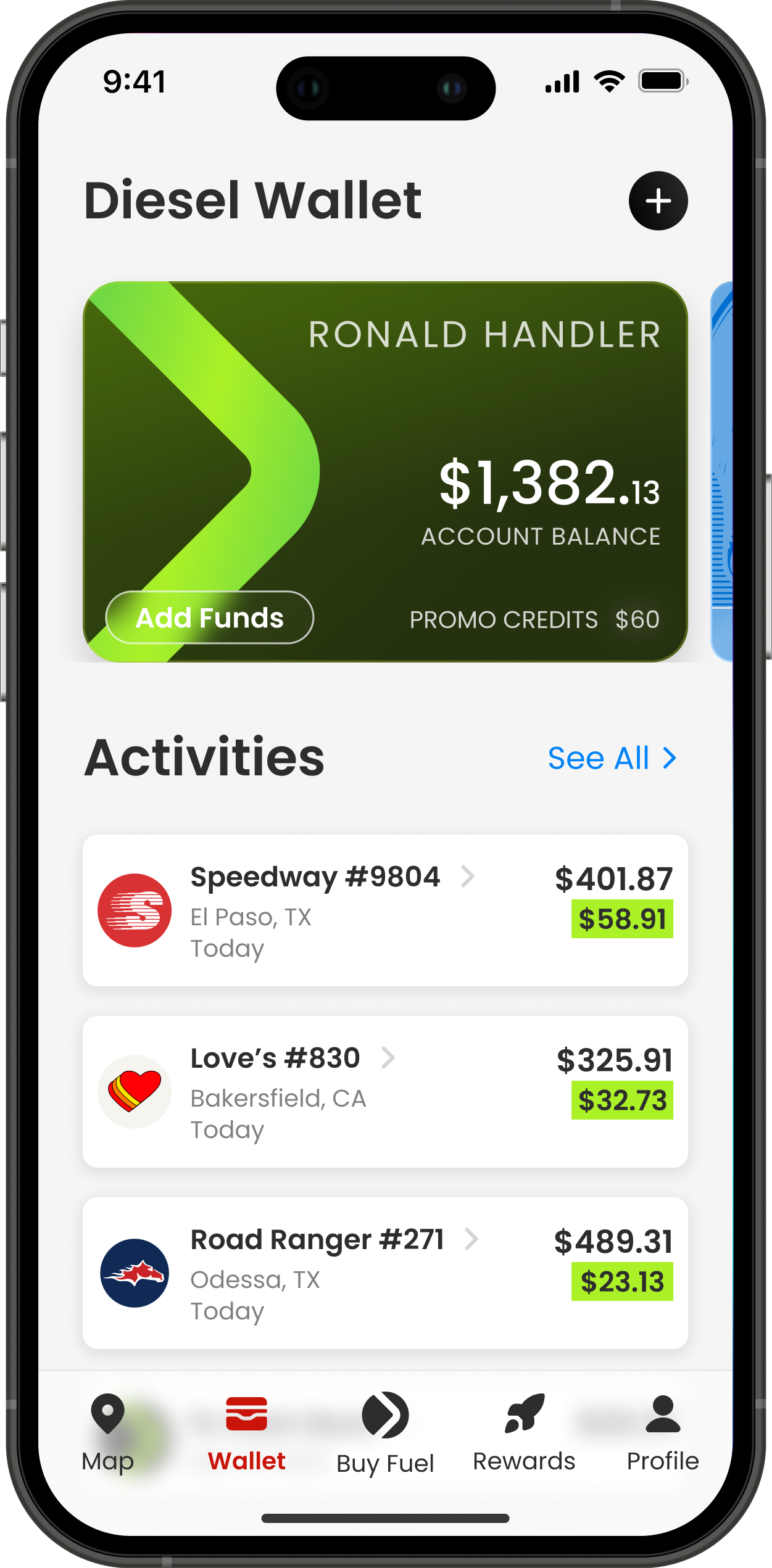
Task: Go to the Buy Fuel tab
Action: [385, 1432]
